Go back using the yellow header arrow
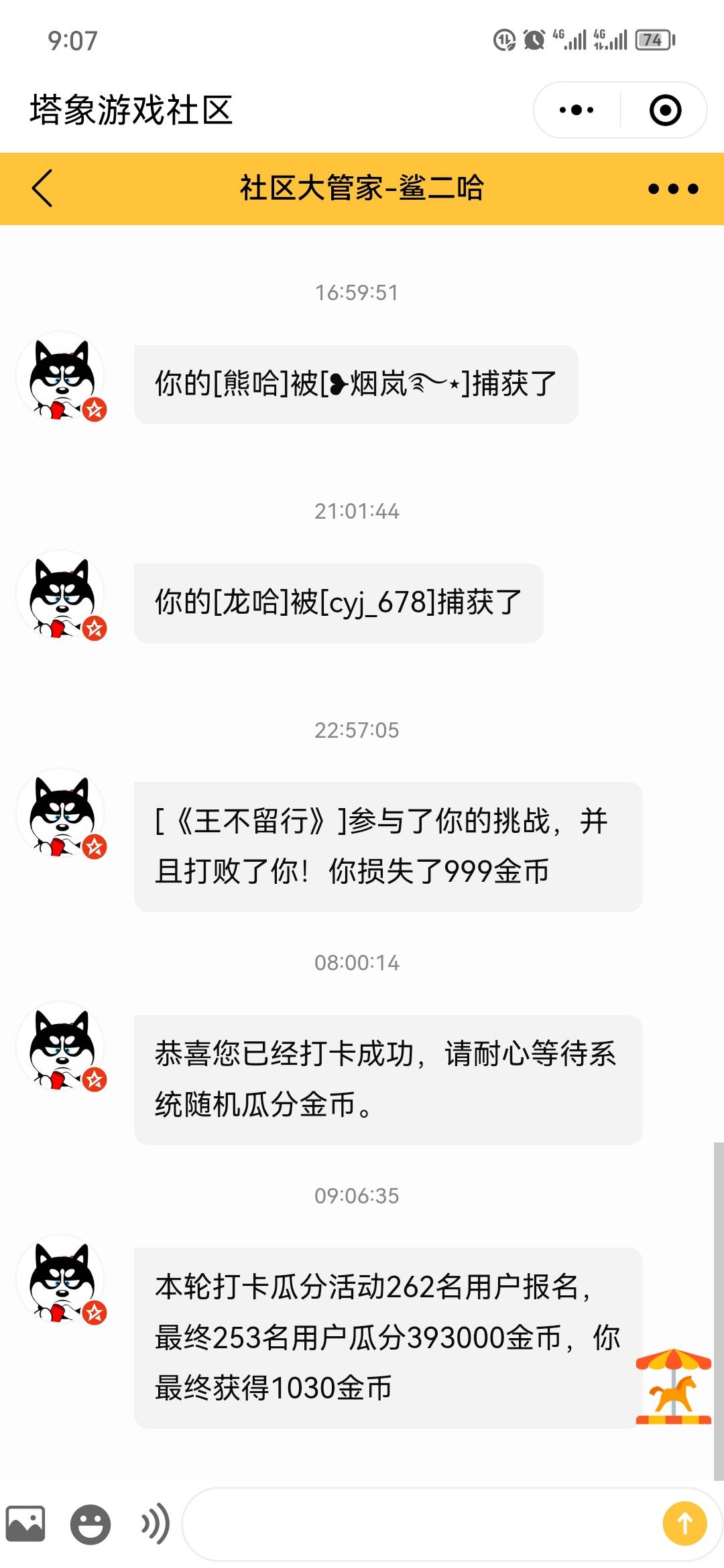This screenshot has width=724, height=1568. click(42, 188)
